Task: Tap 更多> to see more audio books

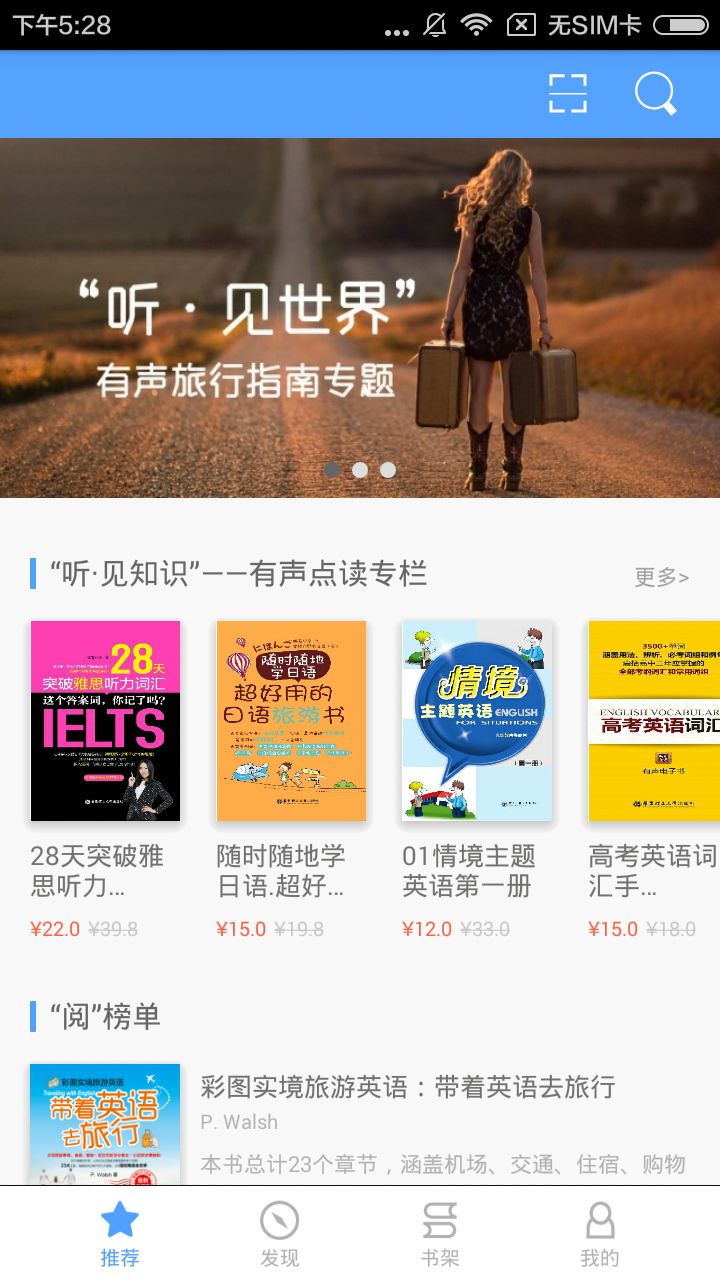Action: tap(662, 577)
